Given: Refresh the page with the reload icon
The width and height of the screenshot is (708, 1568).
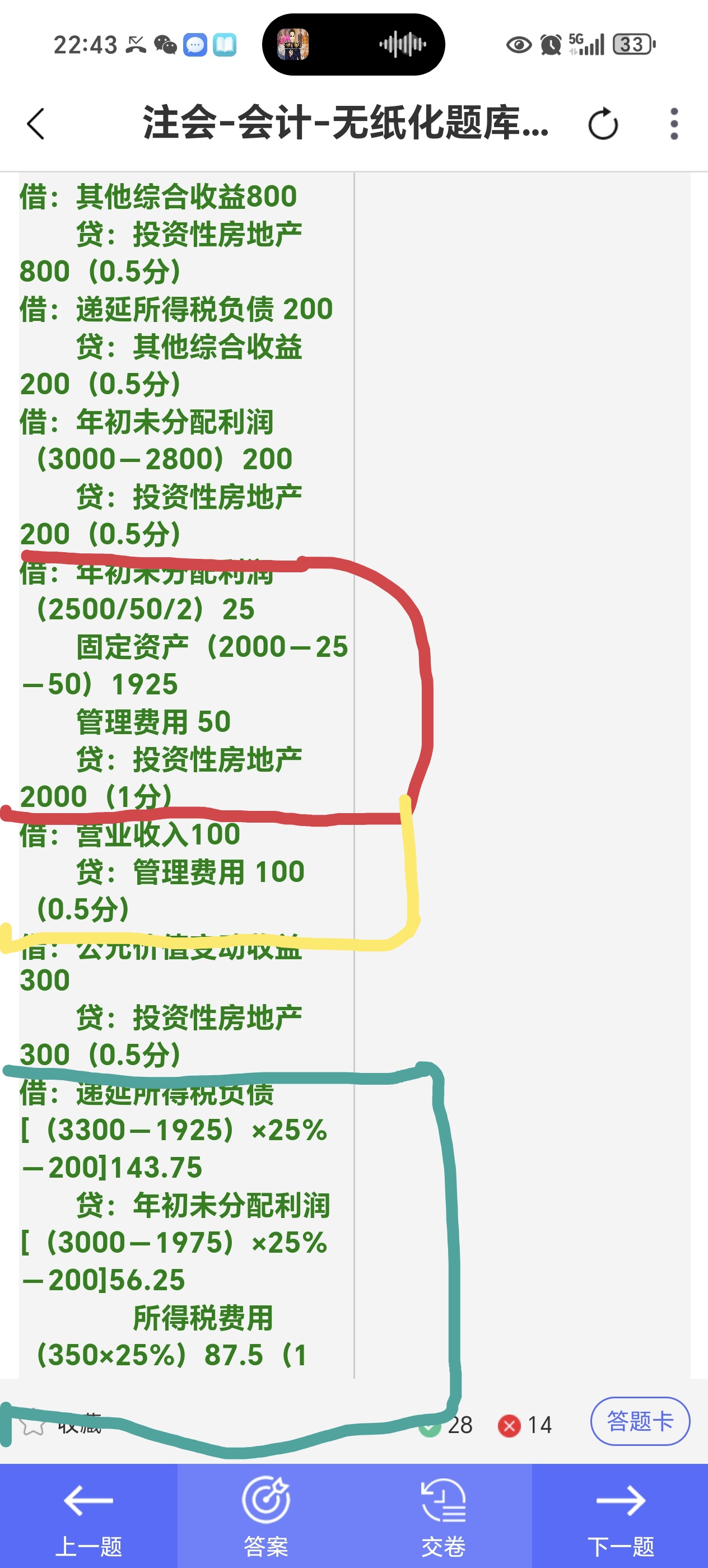Looking at the screenshot, I should click(603, 124).
